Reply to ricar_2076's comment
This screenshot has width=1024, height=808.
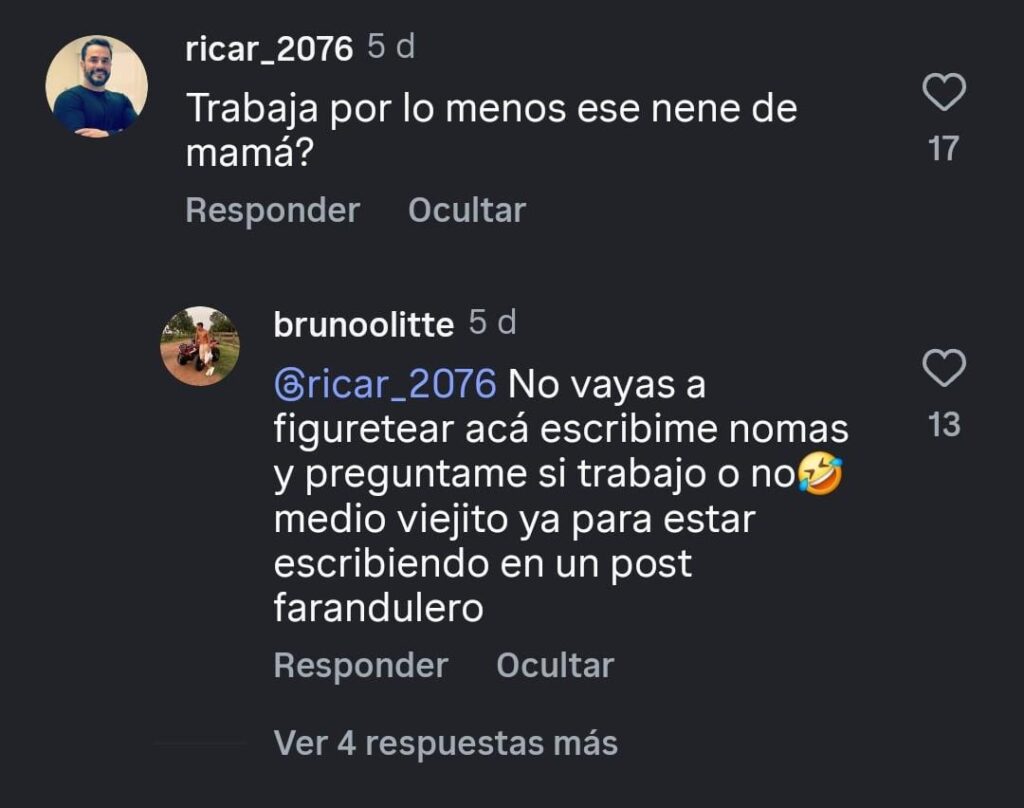click(x=272, y=210)
